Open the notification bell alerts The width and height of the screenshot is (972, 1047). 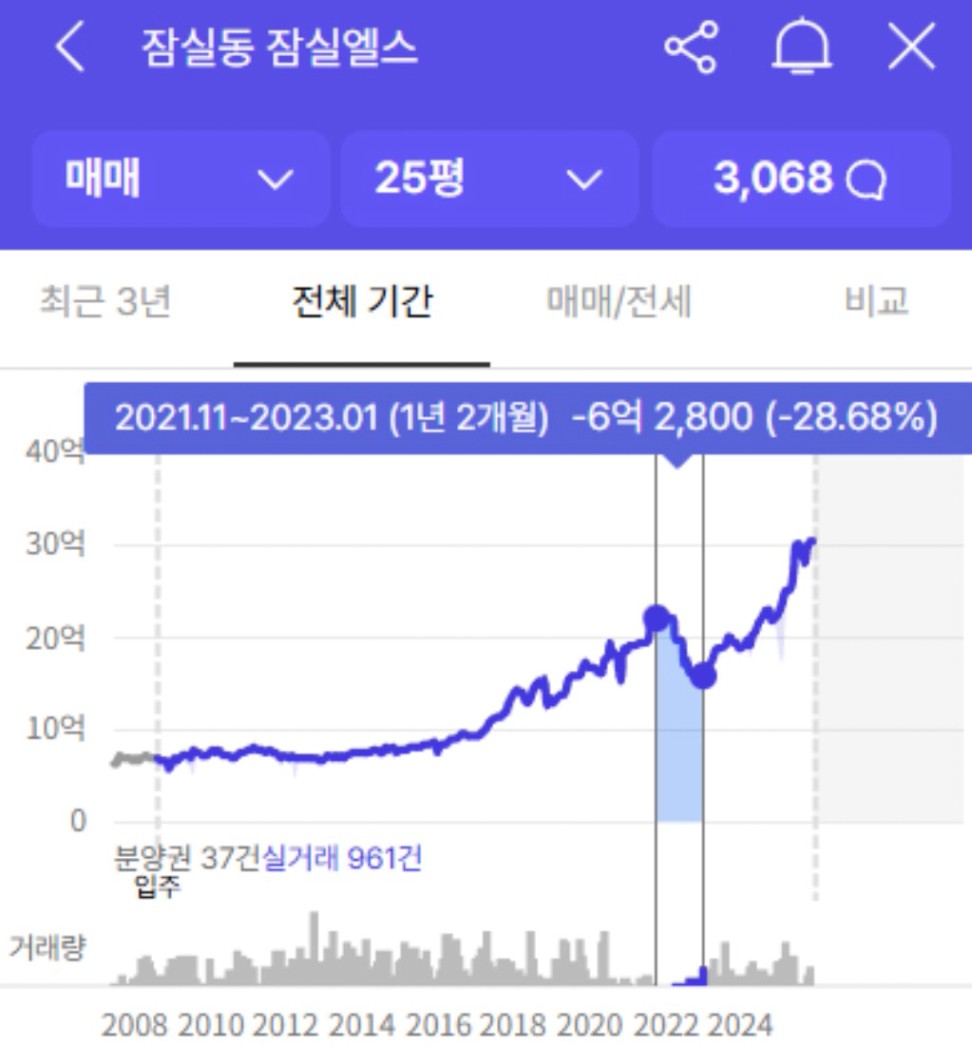click(x=802, y=48)
